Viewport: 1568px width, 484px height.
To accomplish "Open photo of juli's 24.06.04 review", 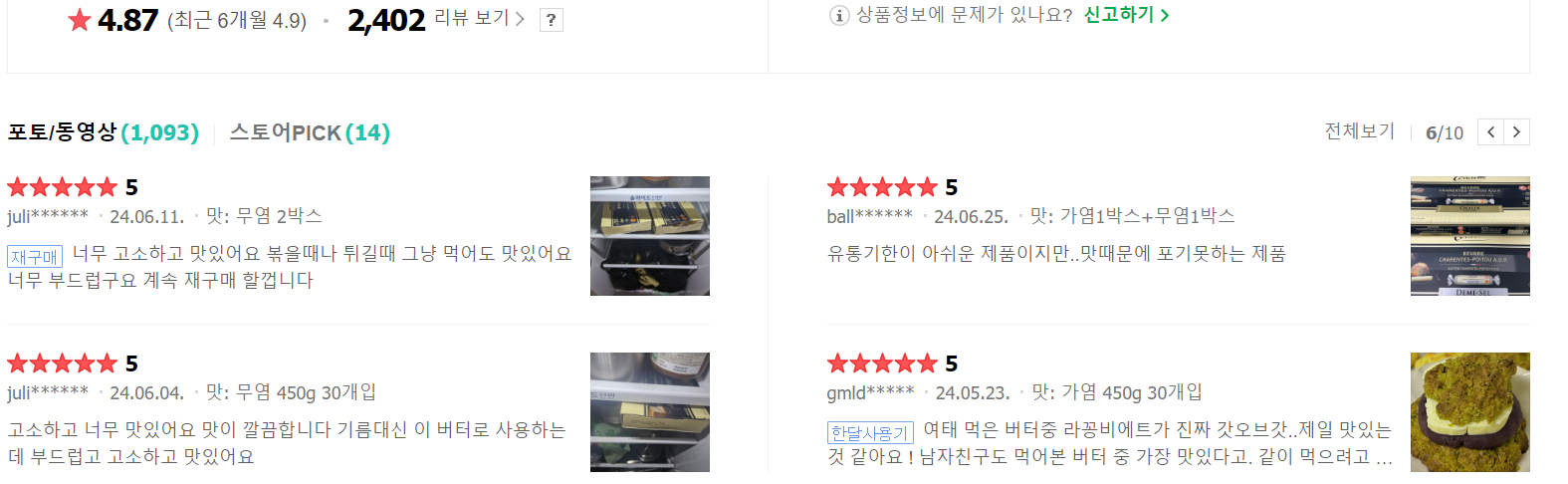I will pos(650,412).
